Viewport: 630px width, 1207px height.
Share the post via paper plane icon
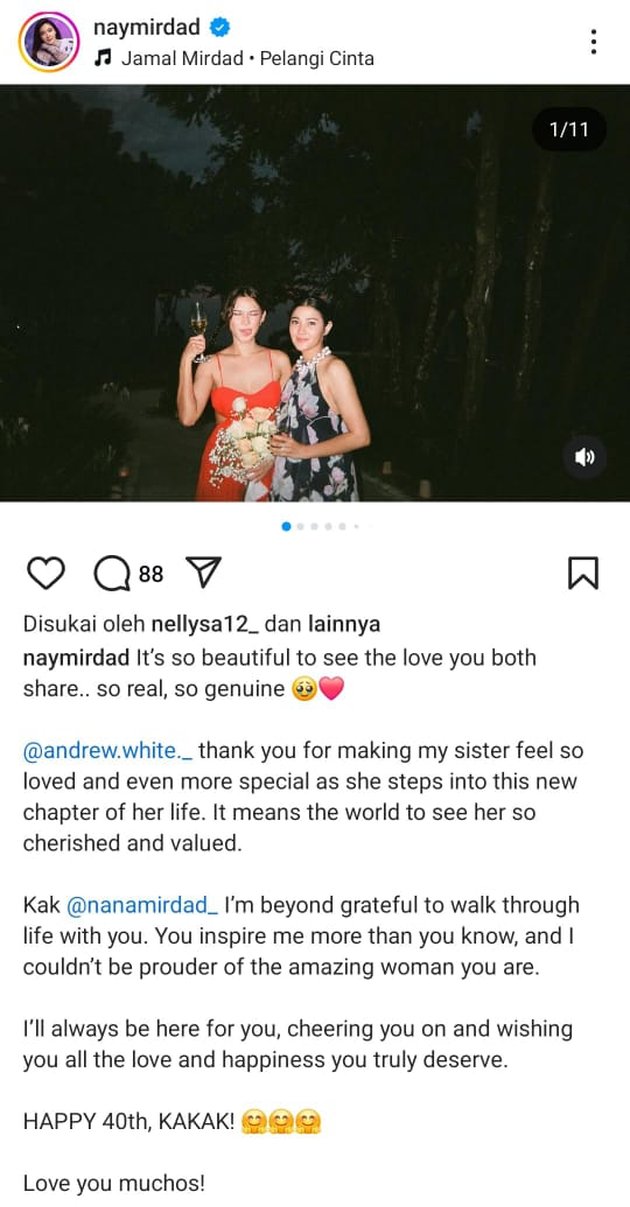click(x=203, y=573)
